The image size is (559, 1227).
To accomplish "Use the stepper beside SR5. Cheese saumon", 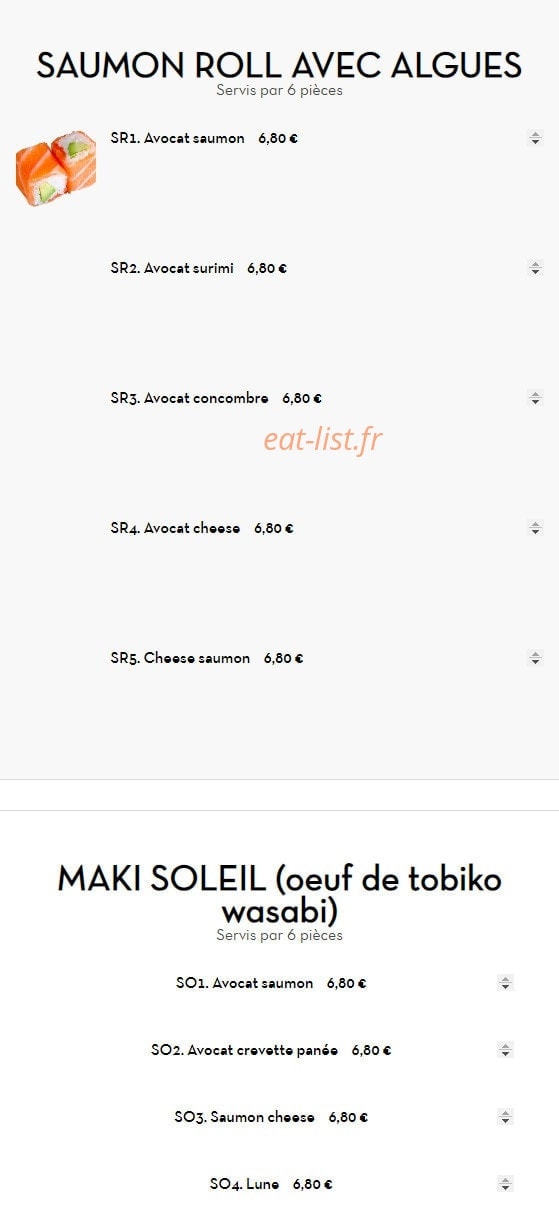I will 535,658.
